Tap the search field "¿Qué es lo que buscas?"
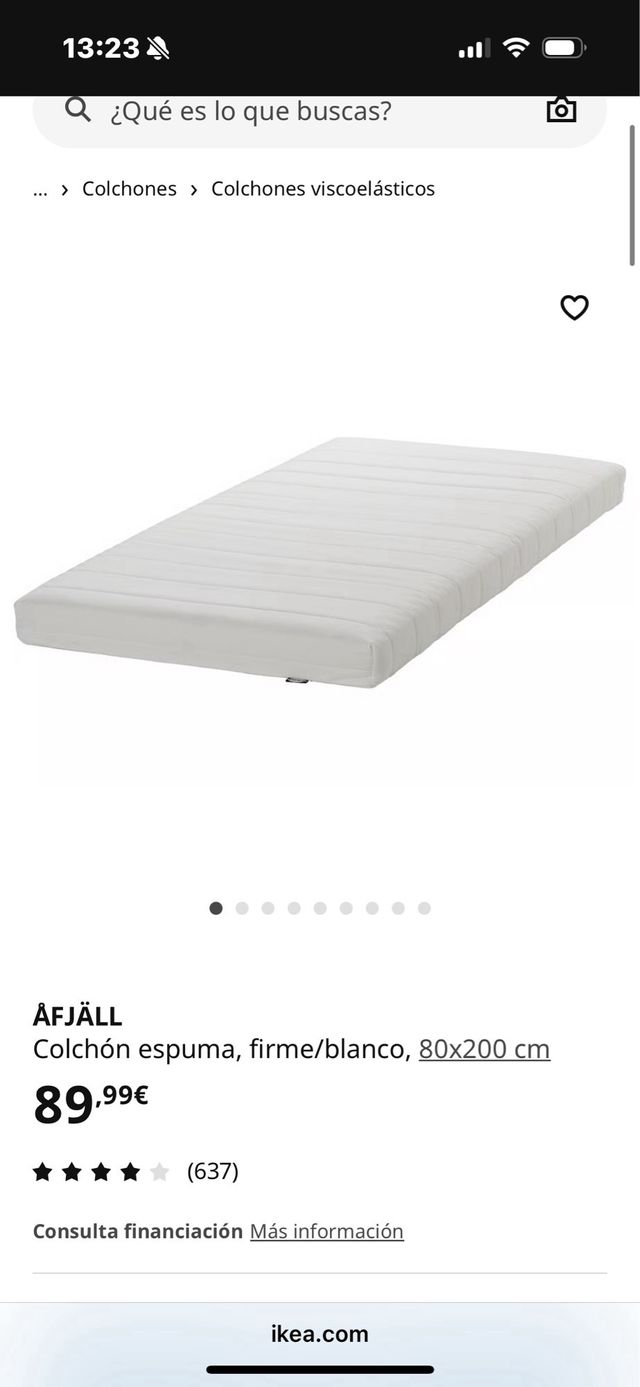 pos(300,111)
